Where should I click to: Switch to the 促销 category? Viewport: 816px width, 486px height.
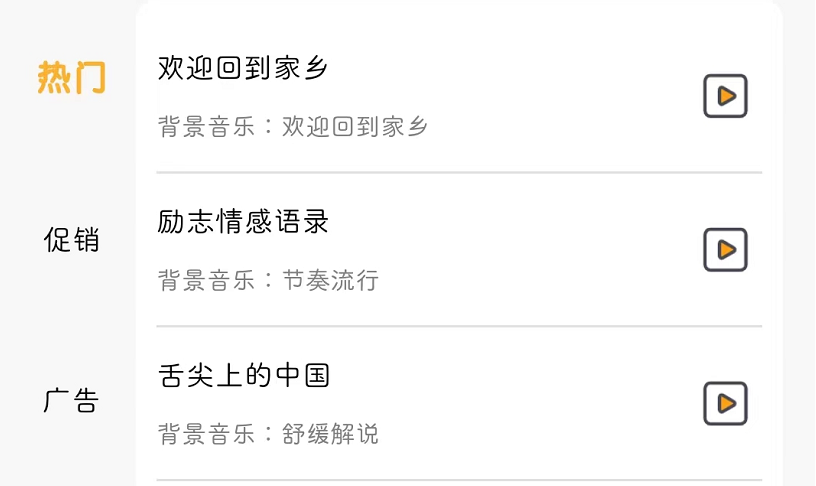(71, 240)
